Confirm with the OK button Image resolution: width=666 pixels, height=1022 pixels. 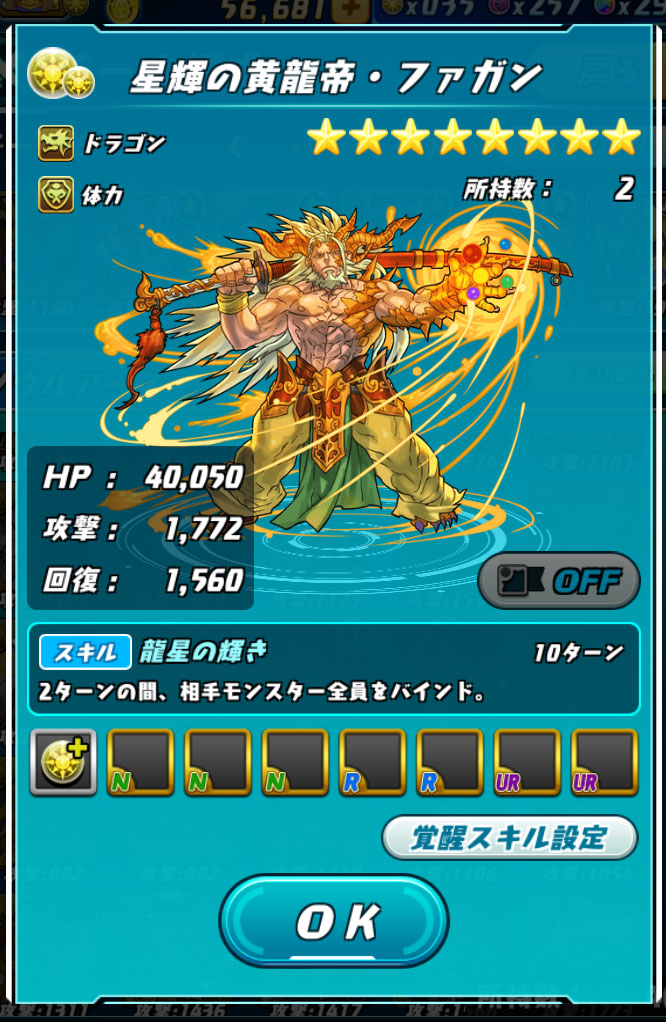[x=334, y=921]
